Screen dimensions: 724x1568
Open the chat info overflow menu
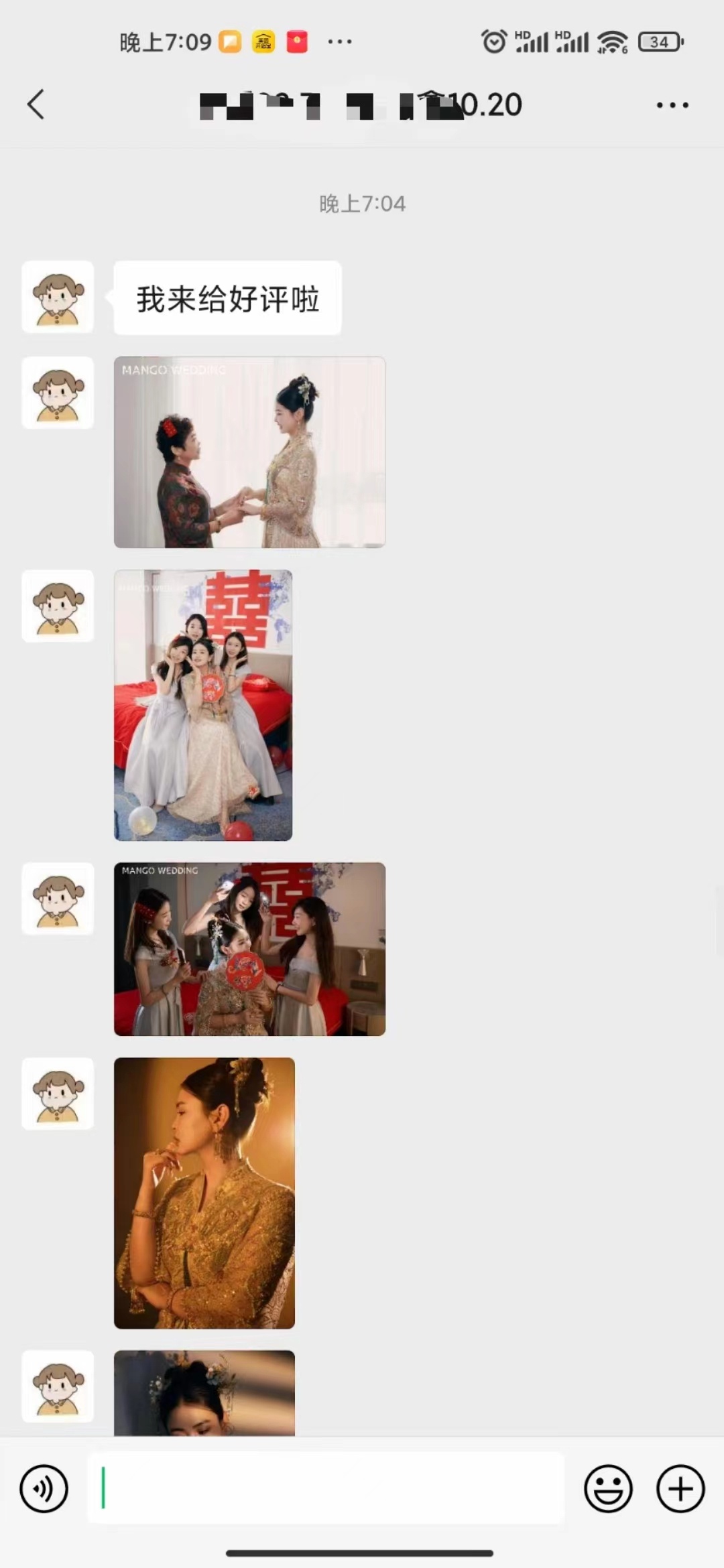[672, 105]
